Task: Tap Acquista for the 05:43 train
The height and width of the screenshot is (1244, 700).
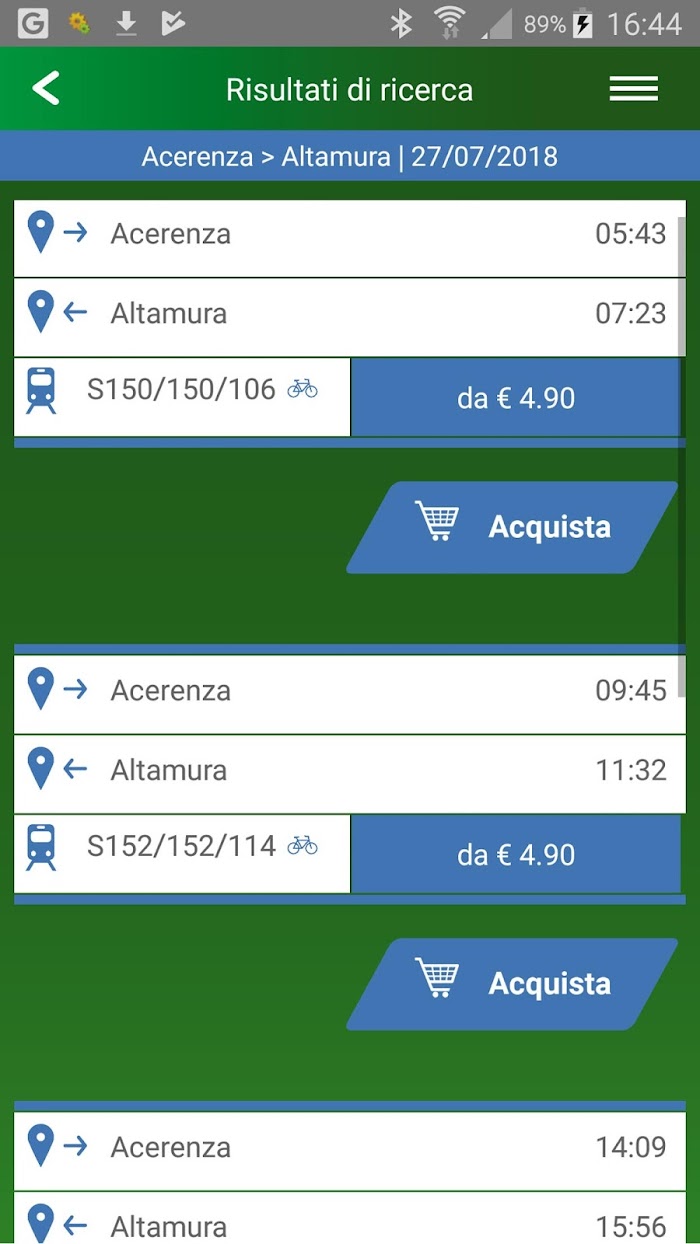Action: pos(513,527)
